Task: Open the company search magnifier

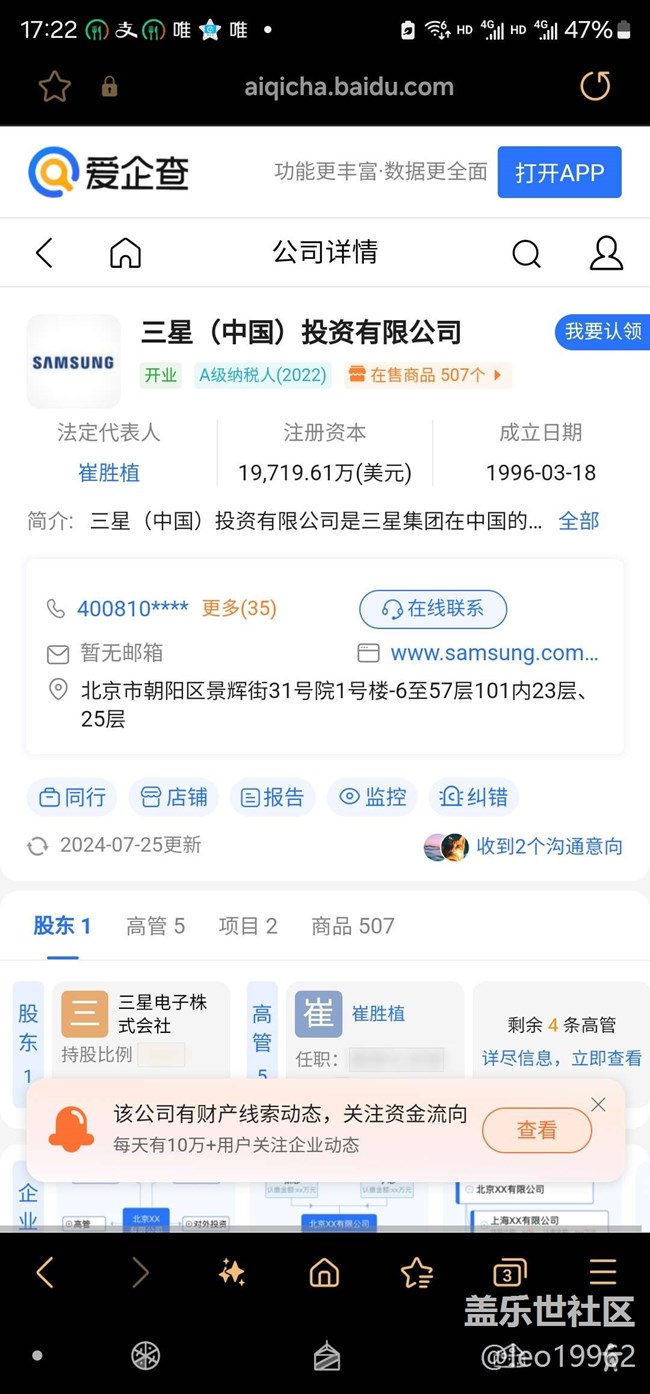Action: [527, 253]
